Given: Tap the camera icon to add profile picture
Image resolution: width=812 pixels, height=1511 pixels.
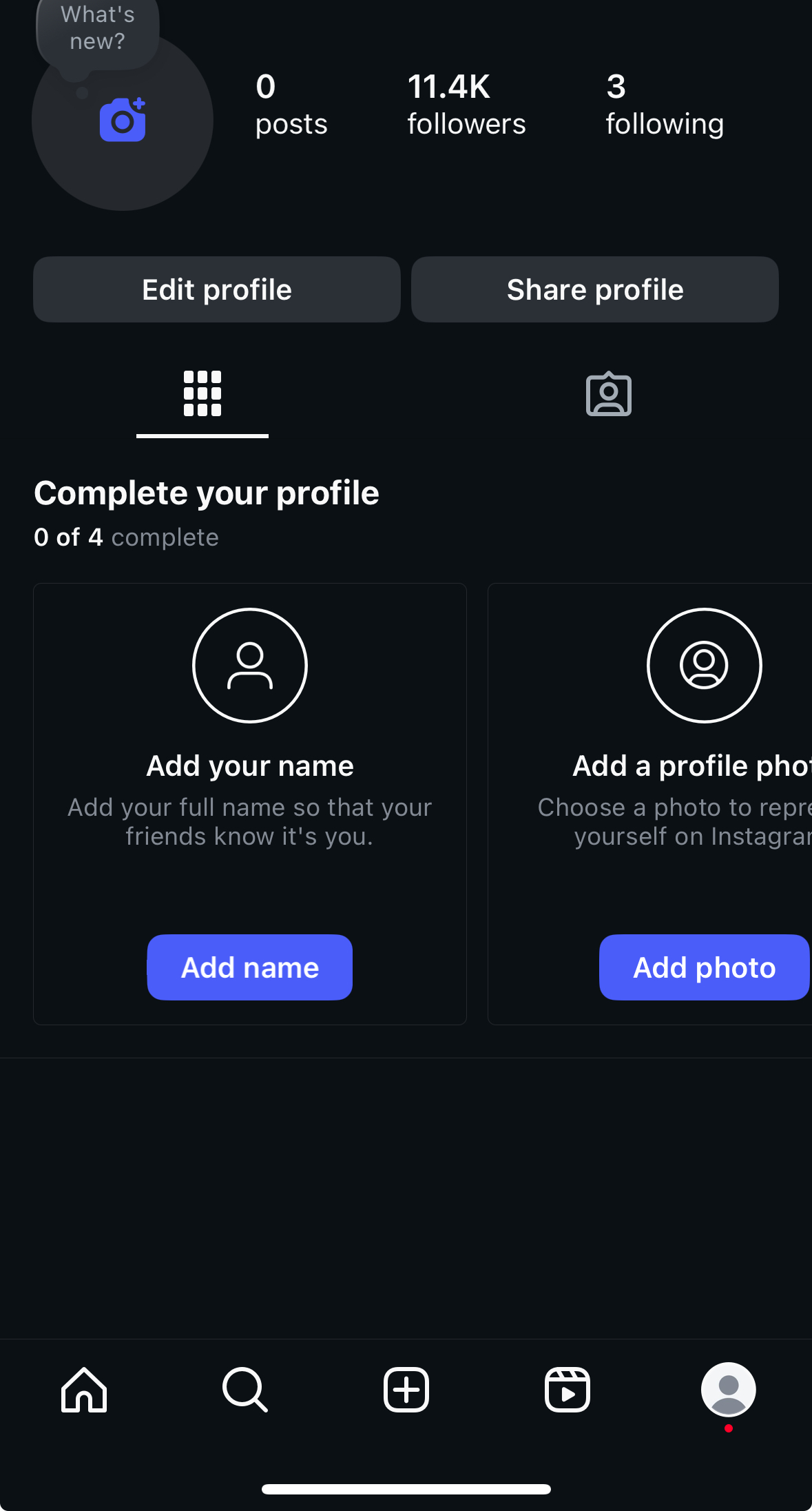Looking at the screenshot, I should click(123, 120).
